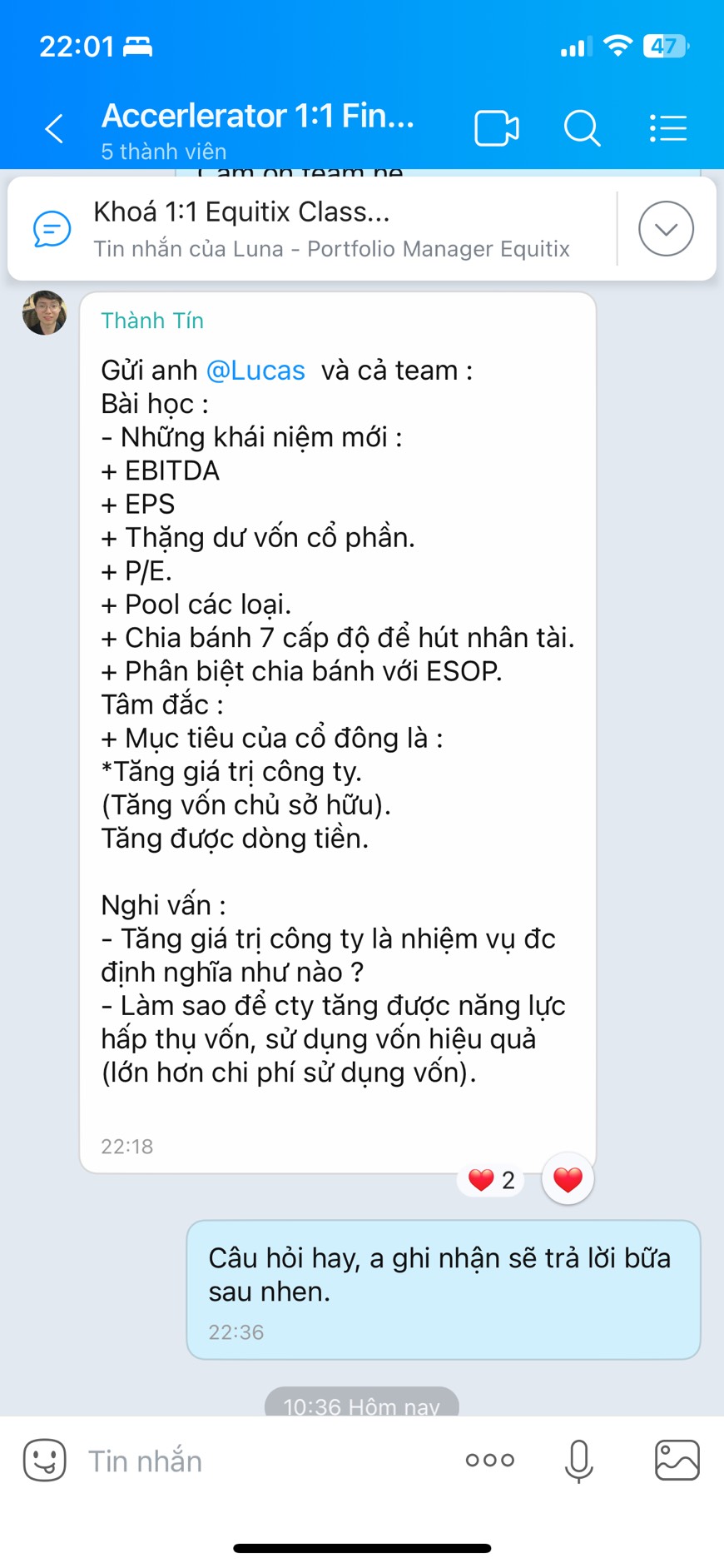Open the pinned Khoá 1:1 Equitix Class message

click(x=331, y=229)
